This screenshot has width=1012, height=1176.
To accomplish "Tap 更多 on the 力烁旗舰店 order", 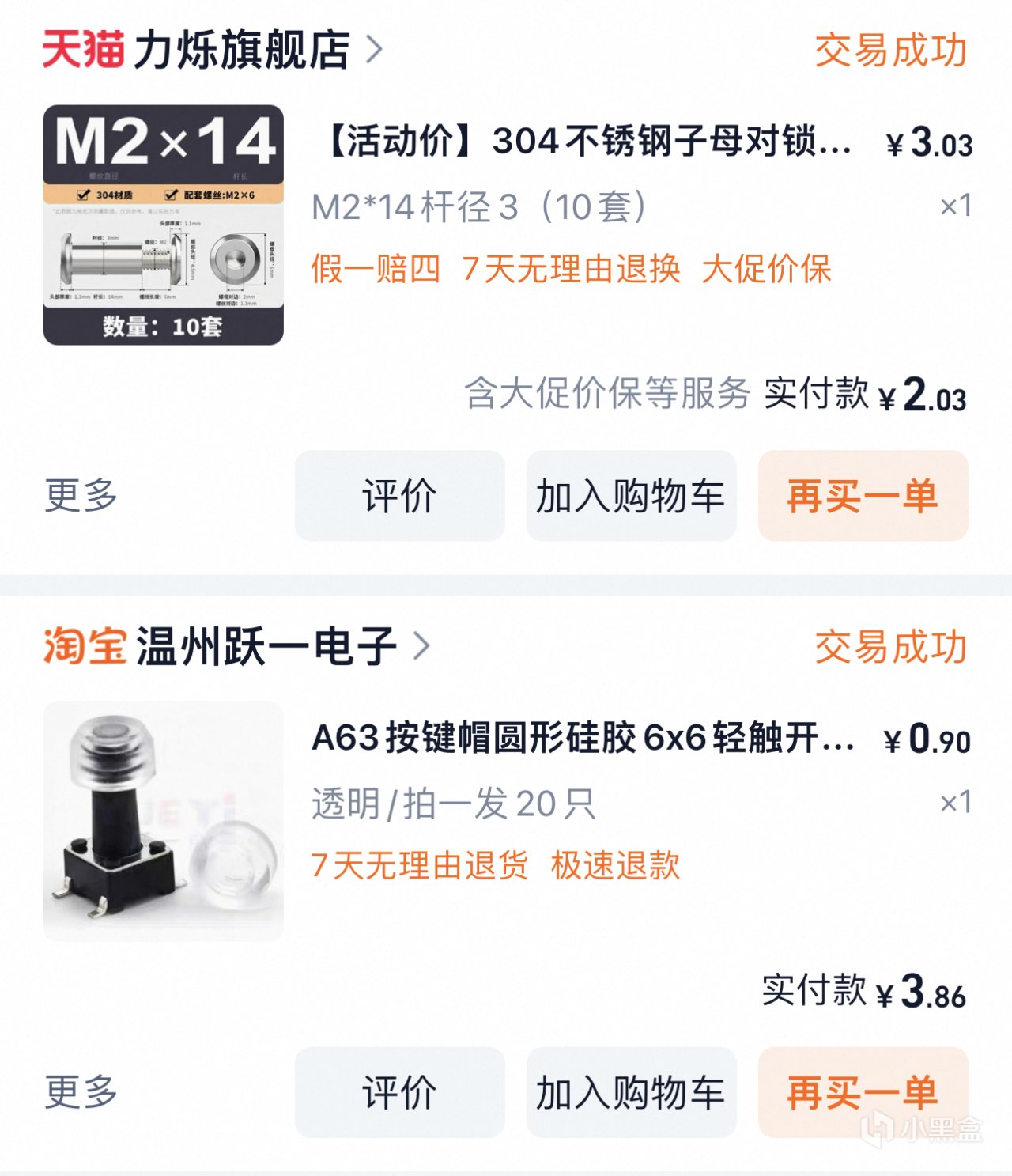I will pos(81,496).
